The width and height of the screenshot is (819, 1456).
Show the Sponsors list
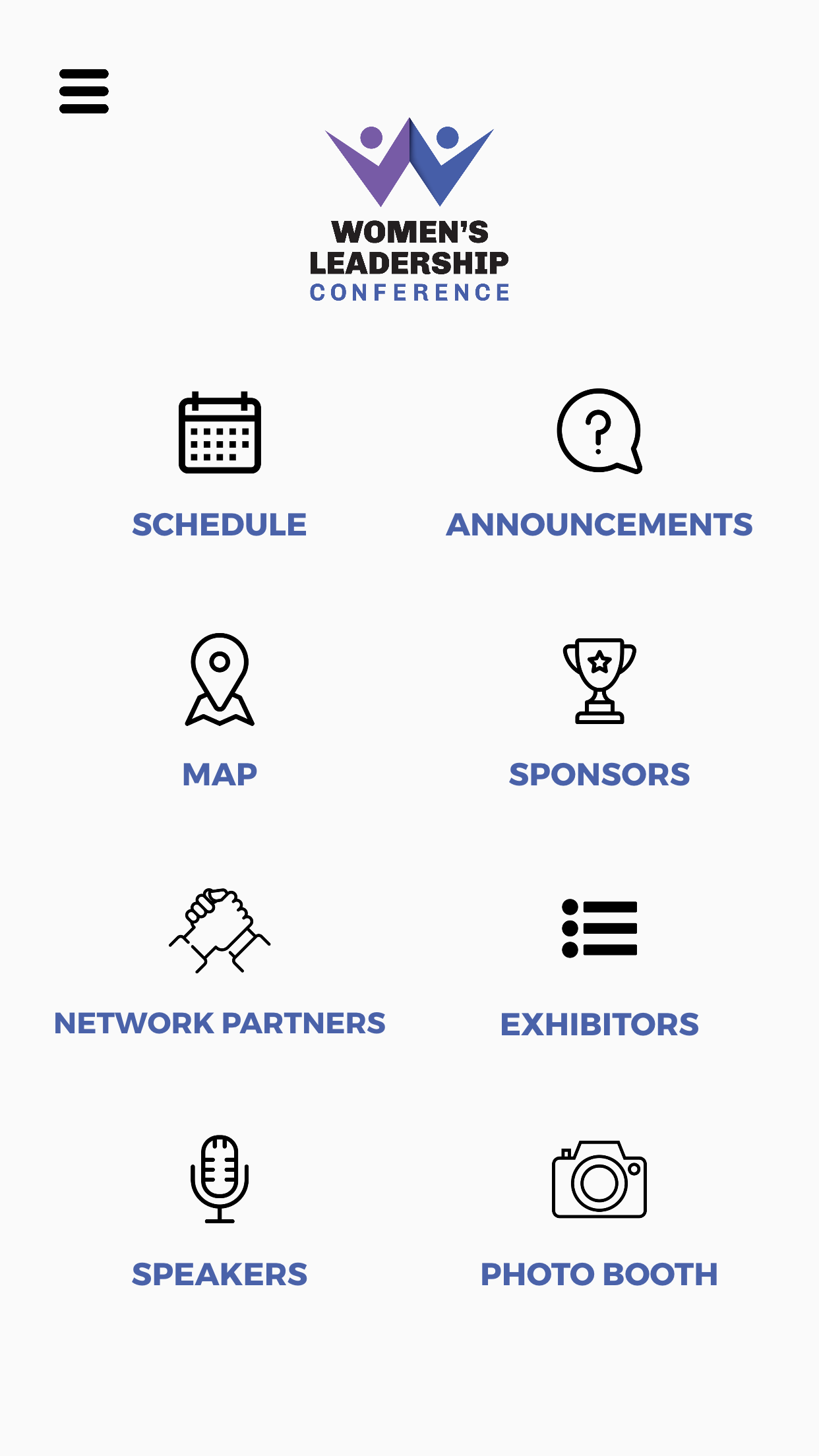(x=599, y=713)
